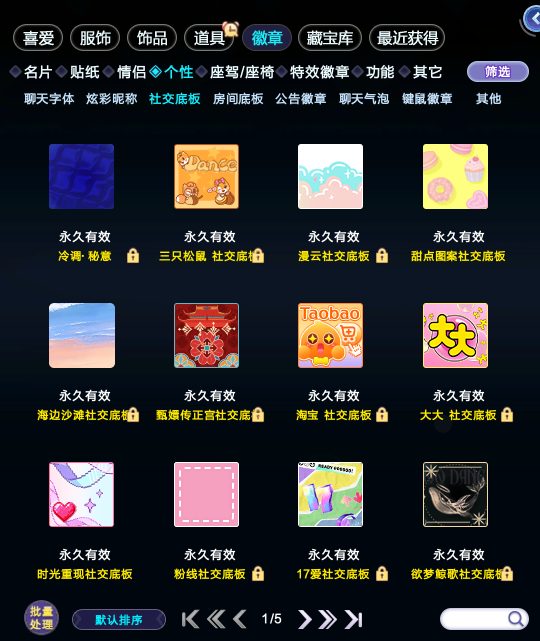Tap the search box
This screenshot has width=540, height=641.
[x=484, y=619]
